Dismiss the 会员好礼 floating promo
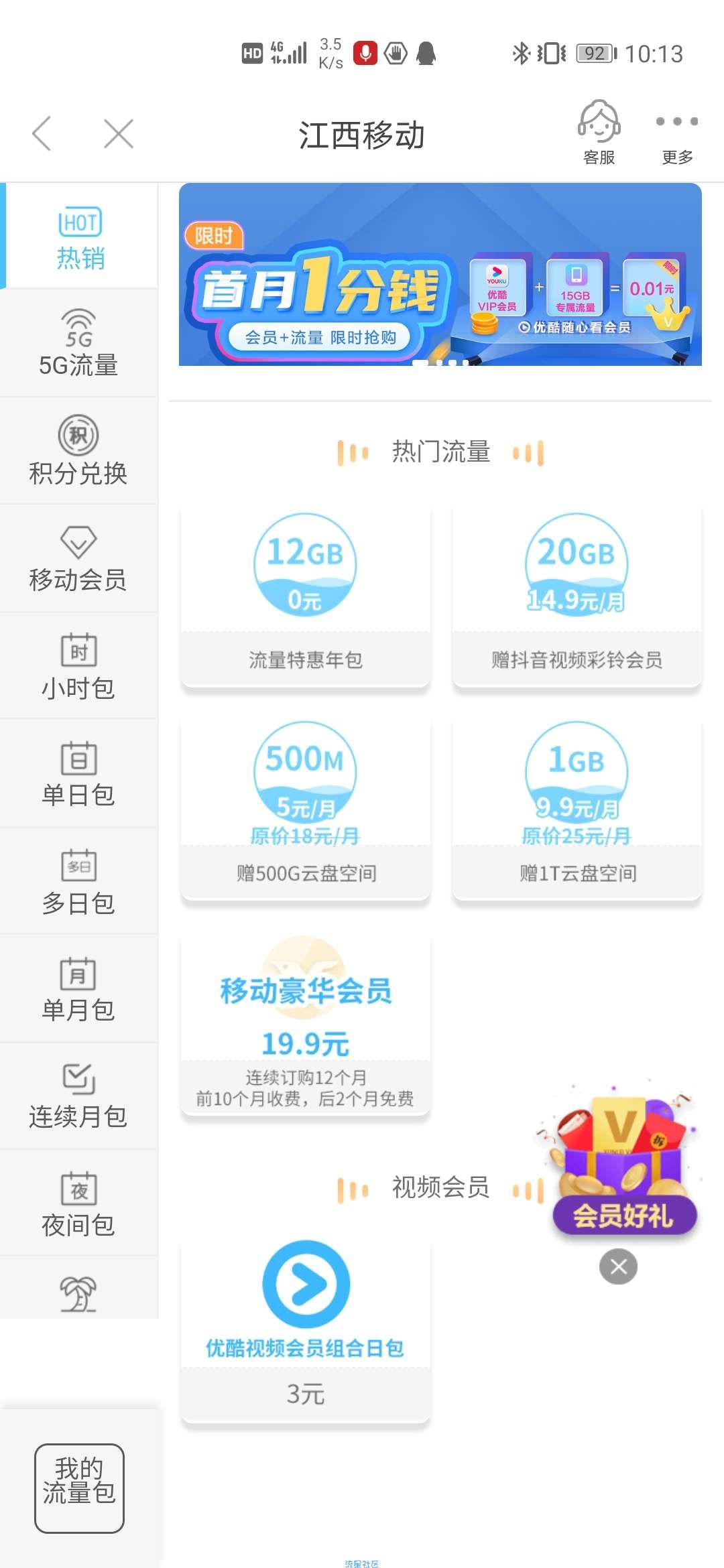 [618, 1266]
